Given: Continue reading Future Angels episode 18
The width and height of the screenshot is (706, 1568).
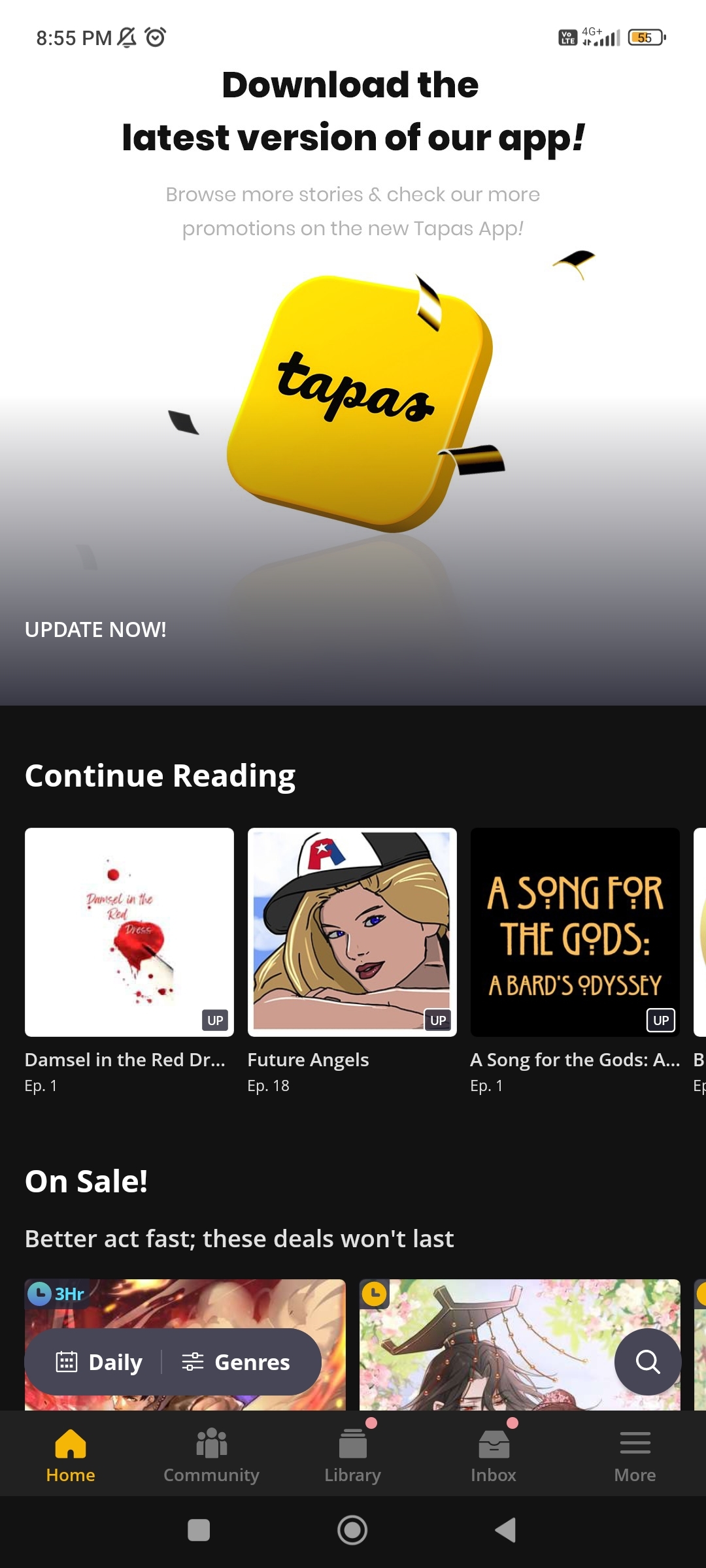Looking at the screenshot, I should 352,932.
